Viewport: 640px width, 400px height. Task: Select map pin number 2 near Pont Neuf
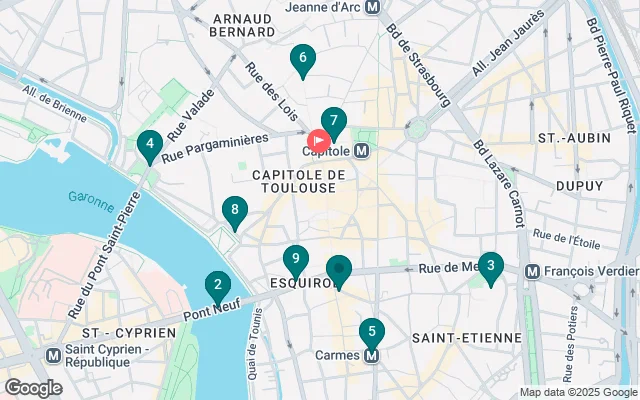pyautogui.click(x=217, y=287)
